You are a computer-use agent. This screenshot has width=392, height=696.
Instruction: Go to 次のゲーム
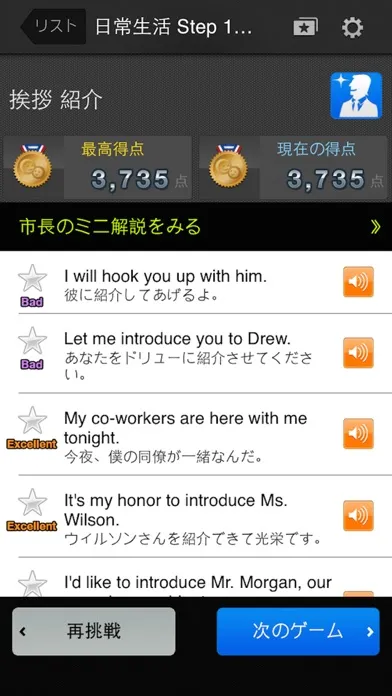coord(298,631)
